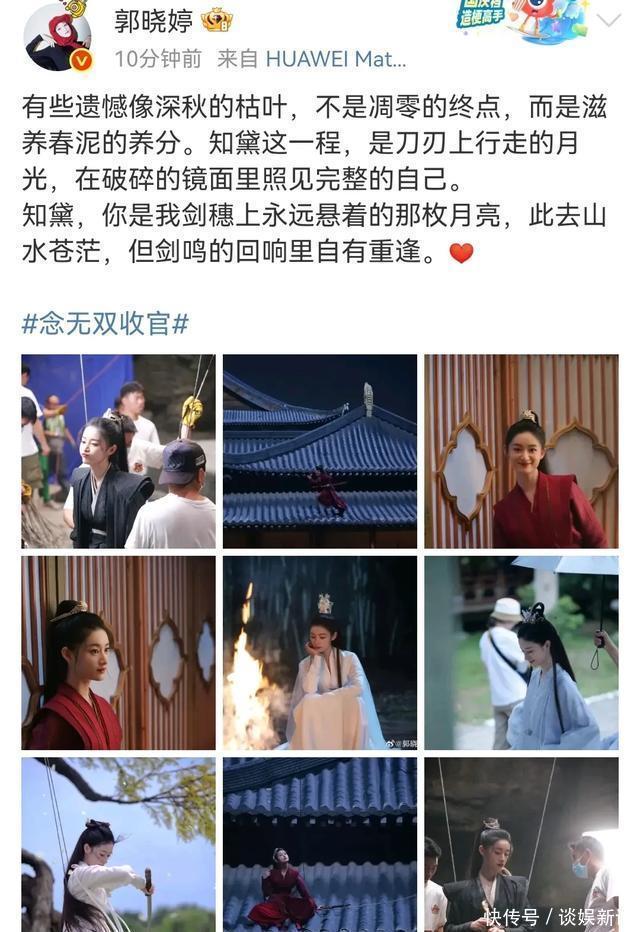This screenshot has height=932, width=640.
Task: Open the username 郭晓婷
Action: point(154,22)
